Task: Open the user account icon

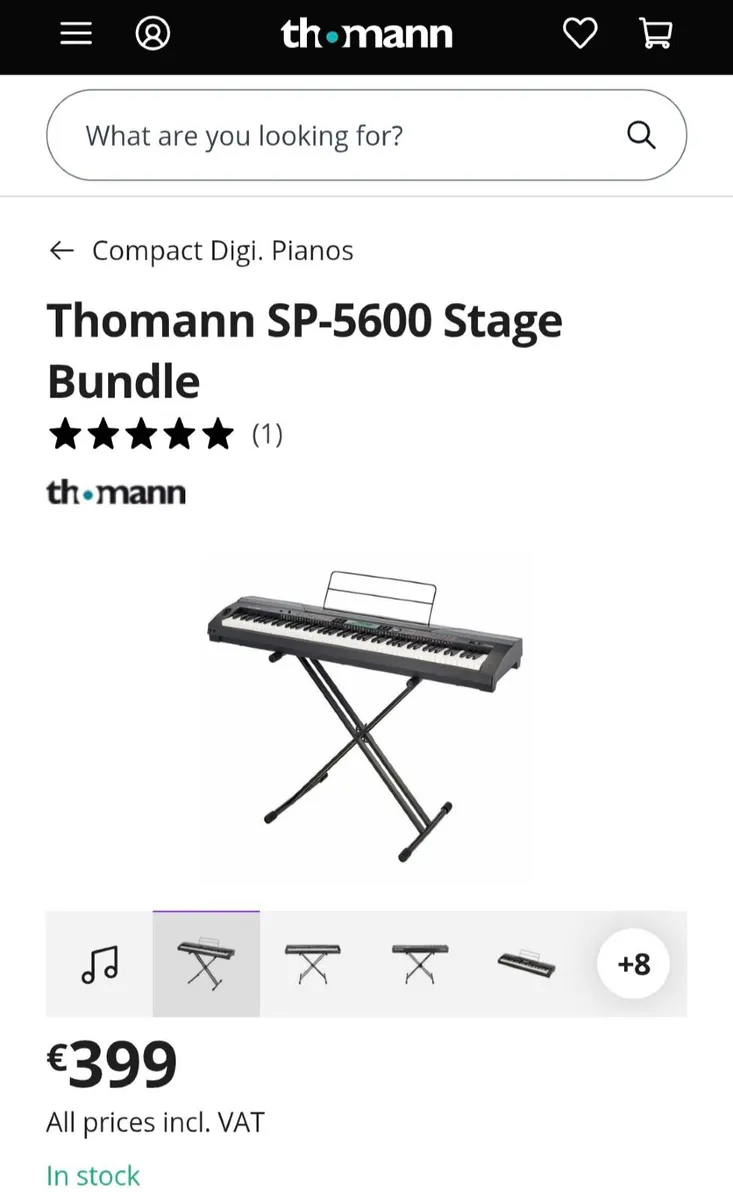Action: 152,33
